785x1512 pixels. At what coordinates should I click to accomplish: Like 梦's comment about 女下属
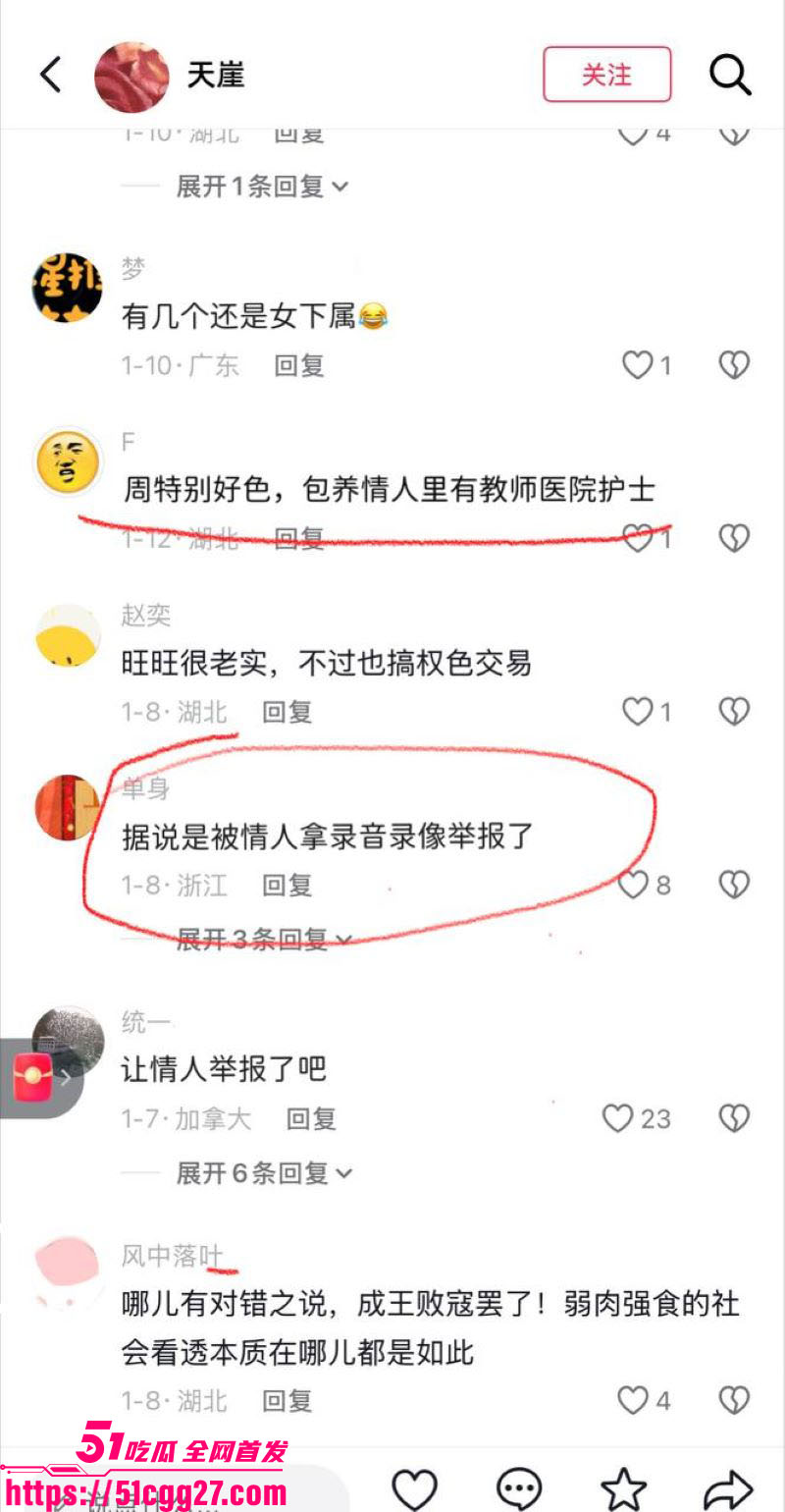pyautogui.click(x=647, y=366)
